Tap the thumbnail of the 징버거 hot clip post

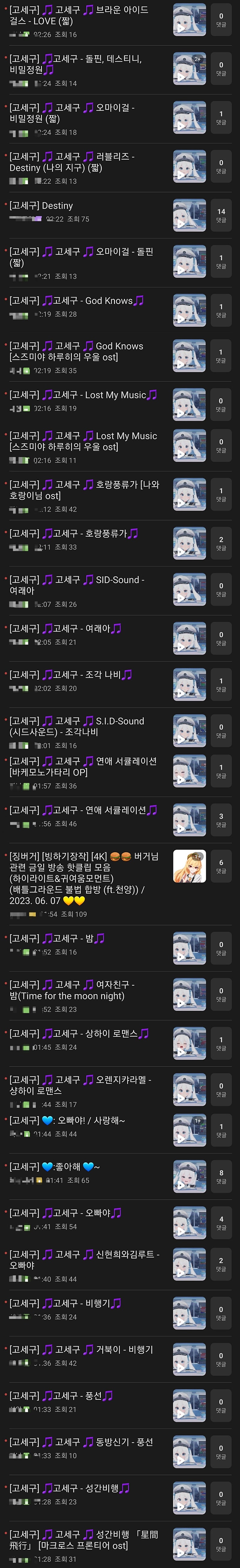[x=189, y=865]
